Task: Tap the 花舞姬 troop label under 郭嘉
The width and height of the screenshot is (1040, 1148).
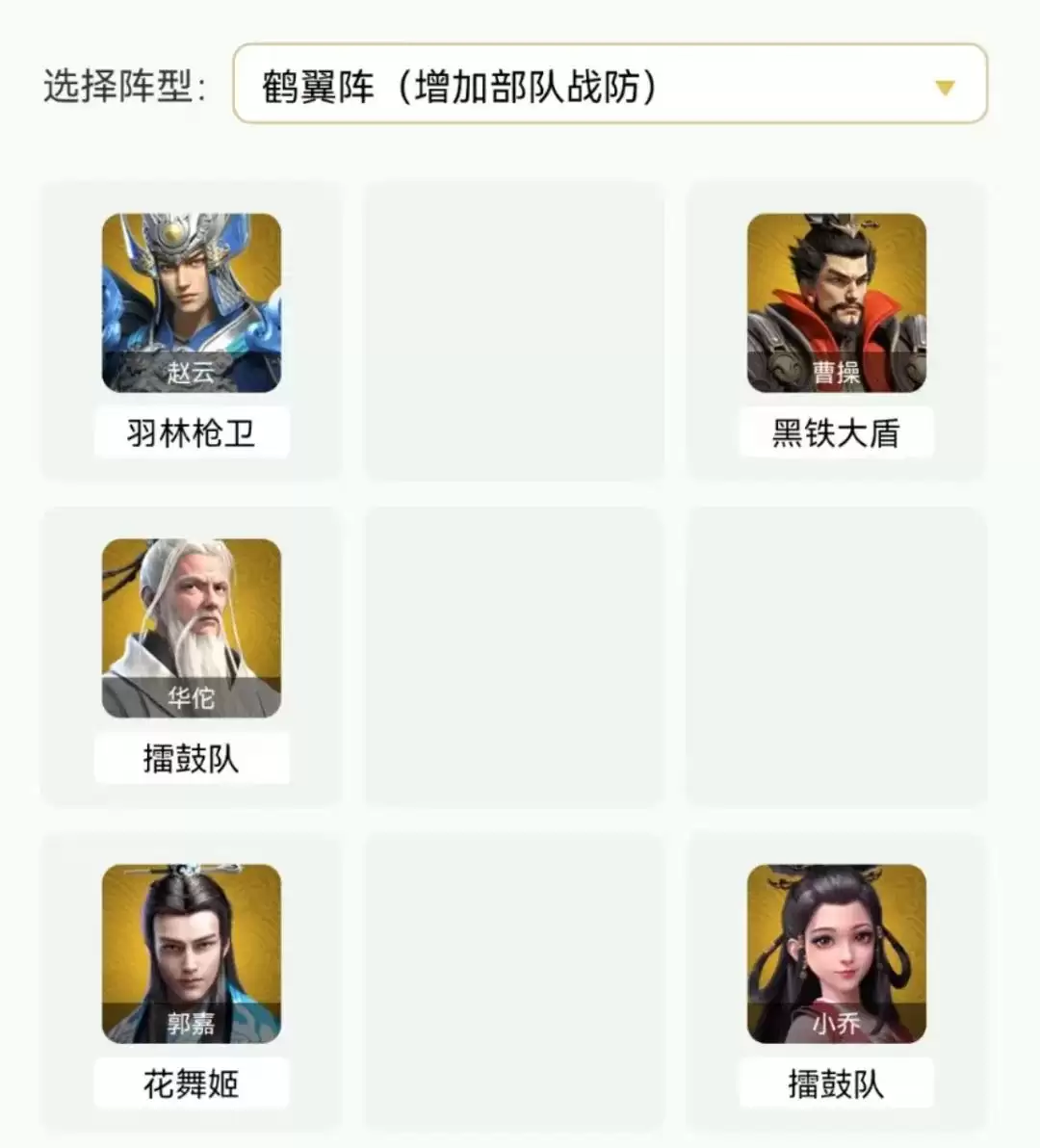Action: pos(192,1084)
